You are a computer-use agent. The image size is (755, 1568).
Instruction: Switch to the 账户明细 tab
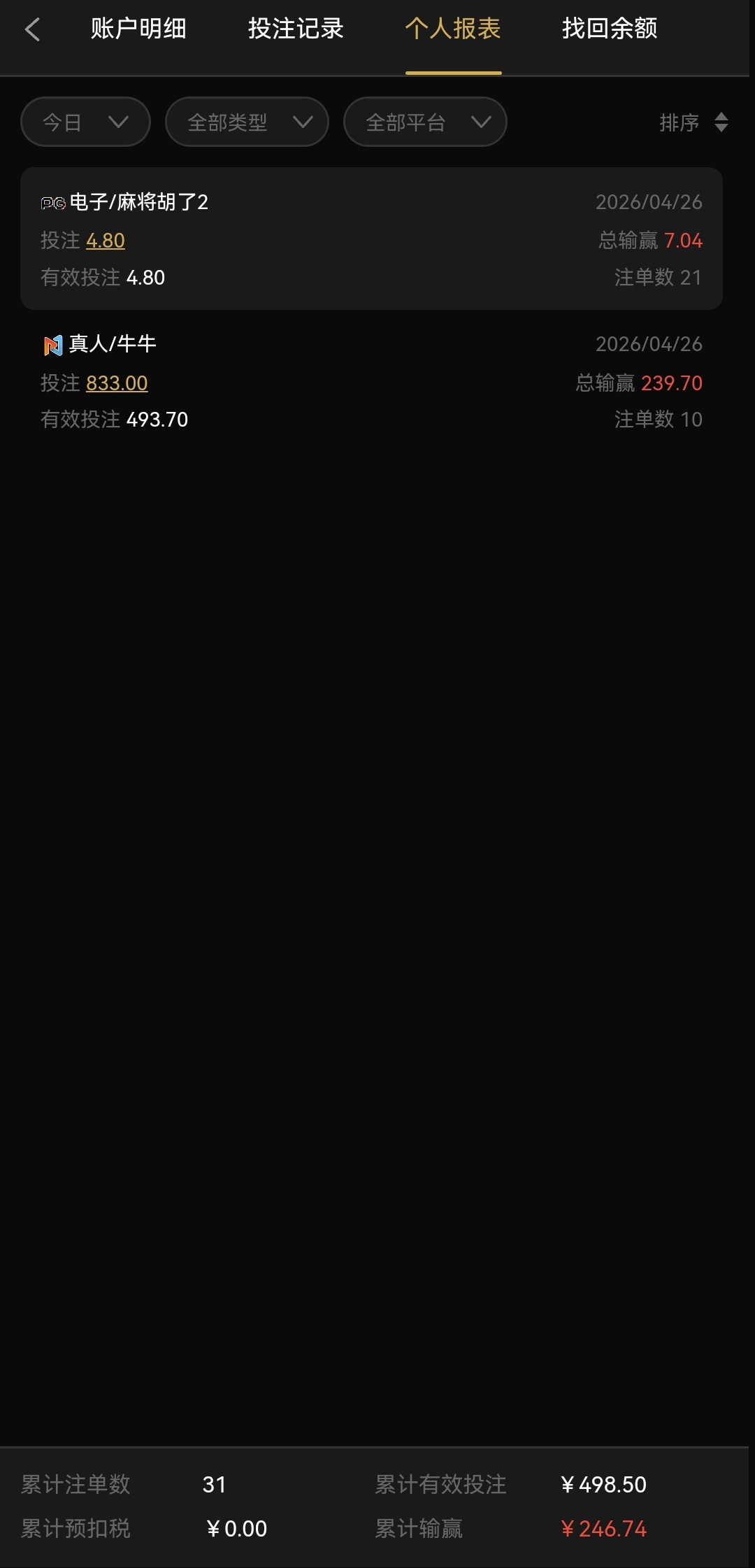pos(137,29)
